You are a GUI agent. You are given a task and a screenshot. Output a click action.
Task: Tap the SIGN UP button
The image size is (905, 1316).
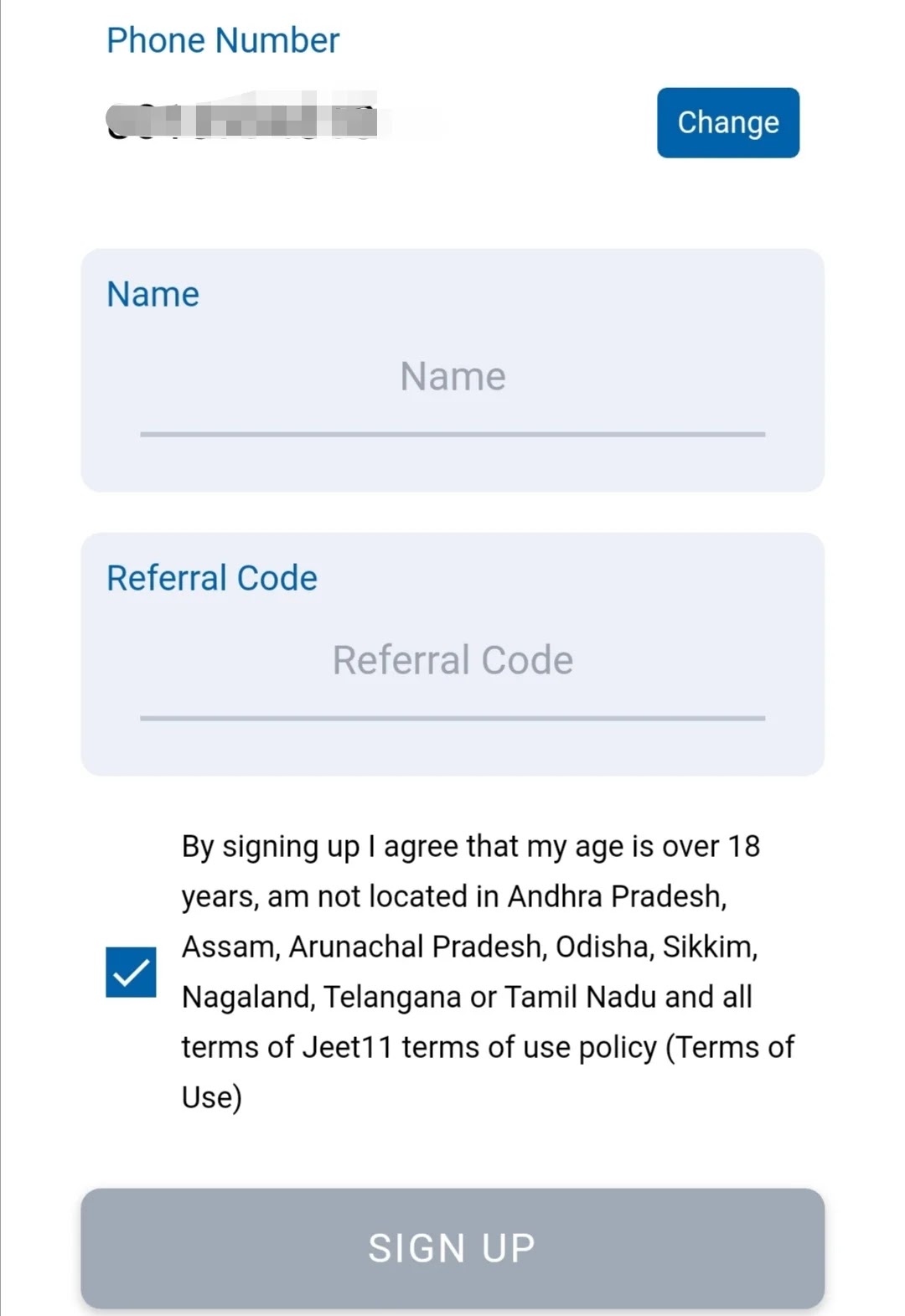pos(452,1247)
